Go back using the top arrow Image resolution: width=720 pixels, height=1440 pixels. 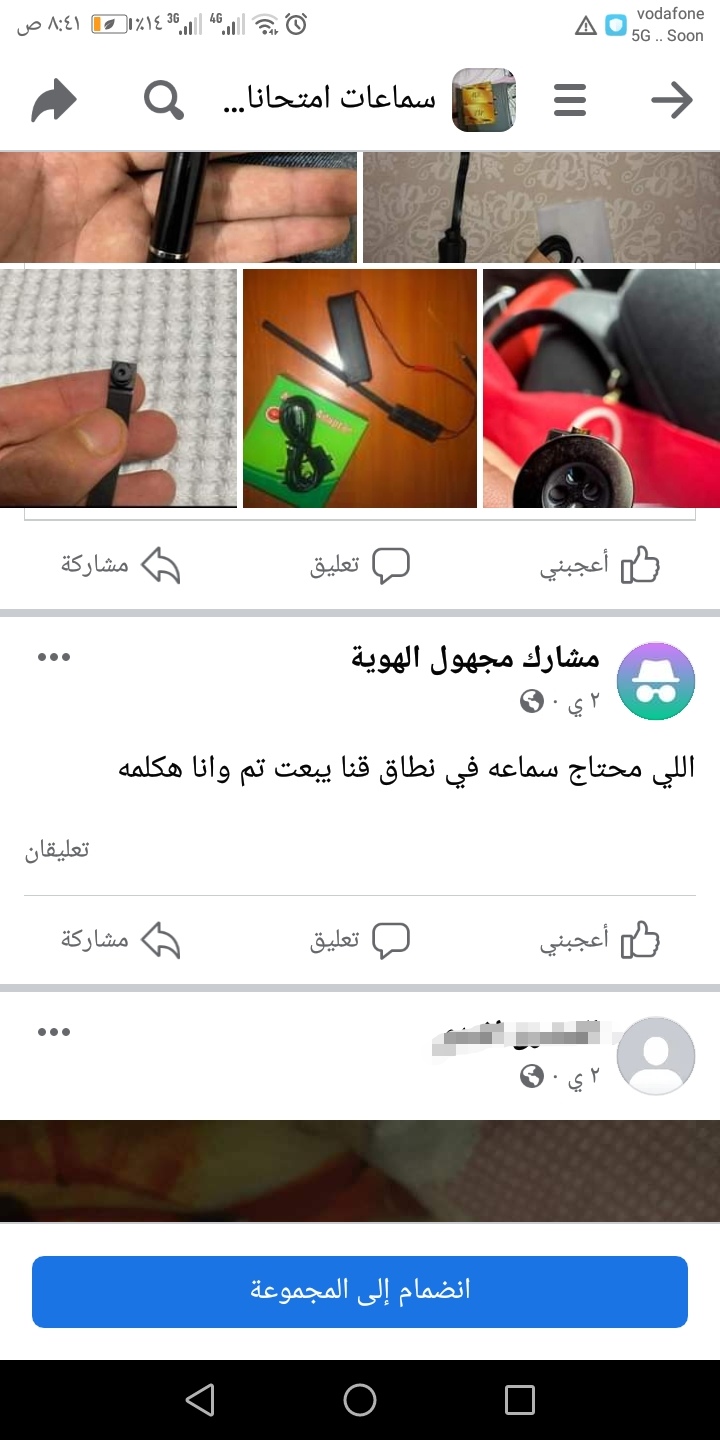[x=671, y=100]
